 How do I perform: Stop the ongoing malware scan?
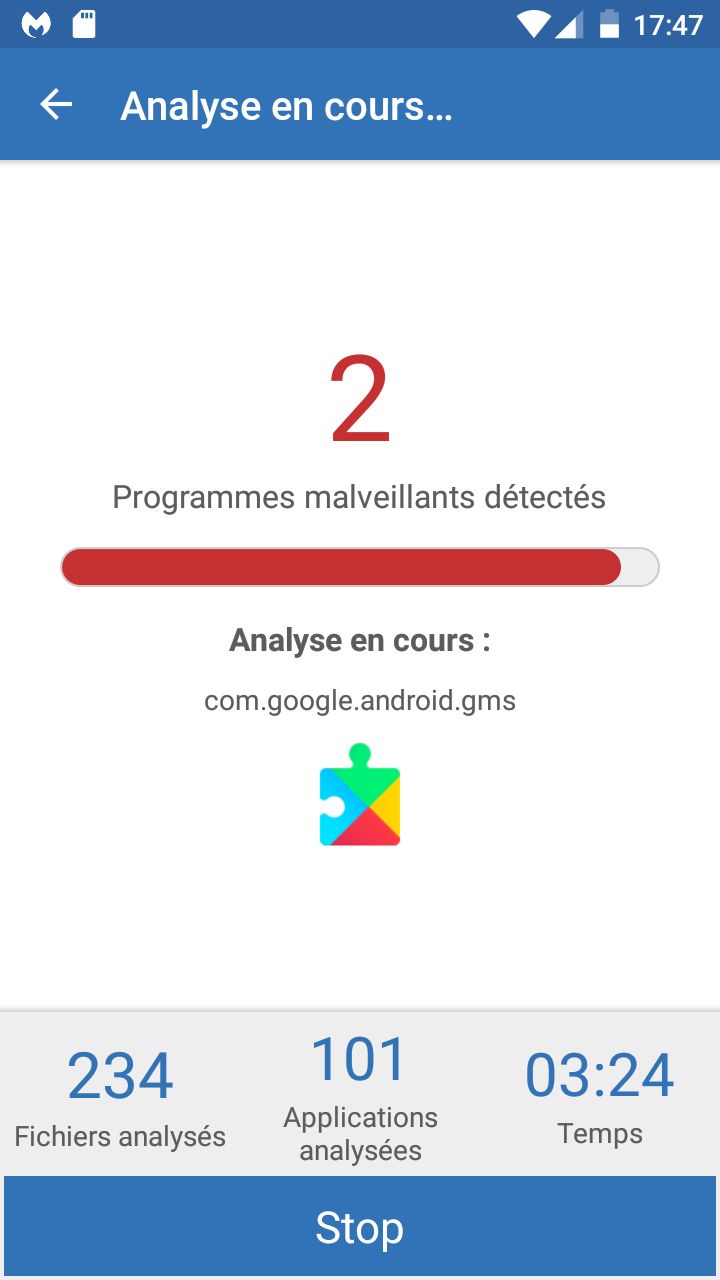[x=360, y=1227]
